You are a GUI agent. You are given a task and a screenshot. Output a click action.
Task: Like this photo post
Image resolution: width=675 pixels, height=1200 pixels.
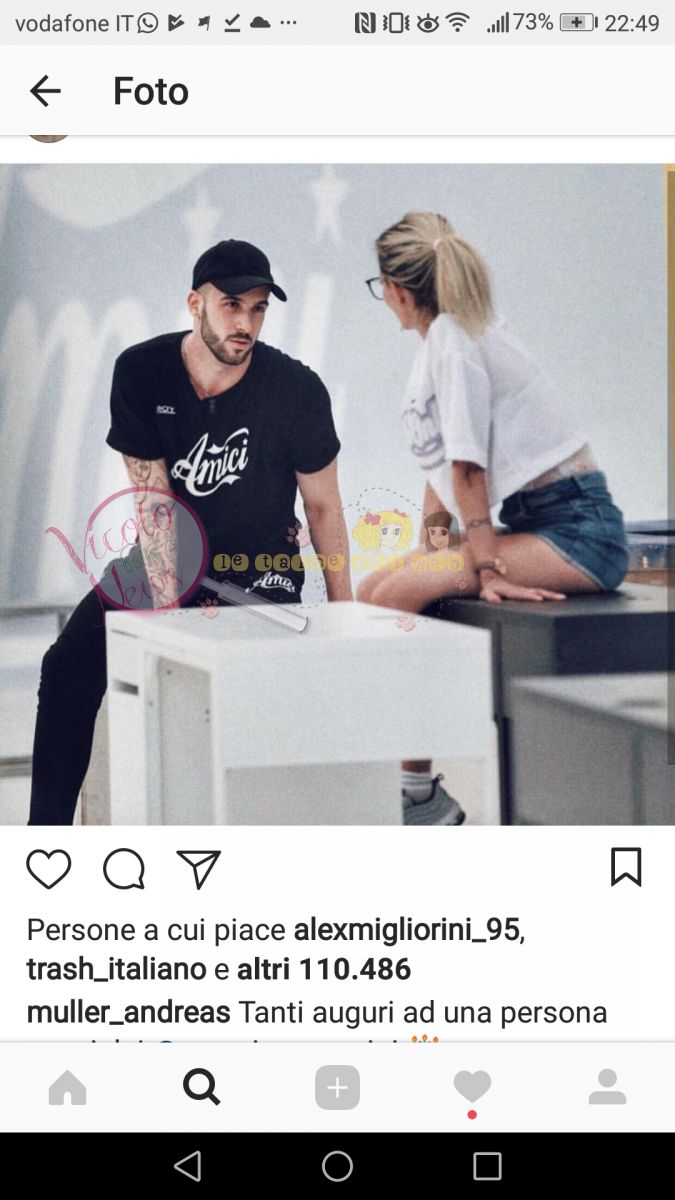point(48,869)
